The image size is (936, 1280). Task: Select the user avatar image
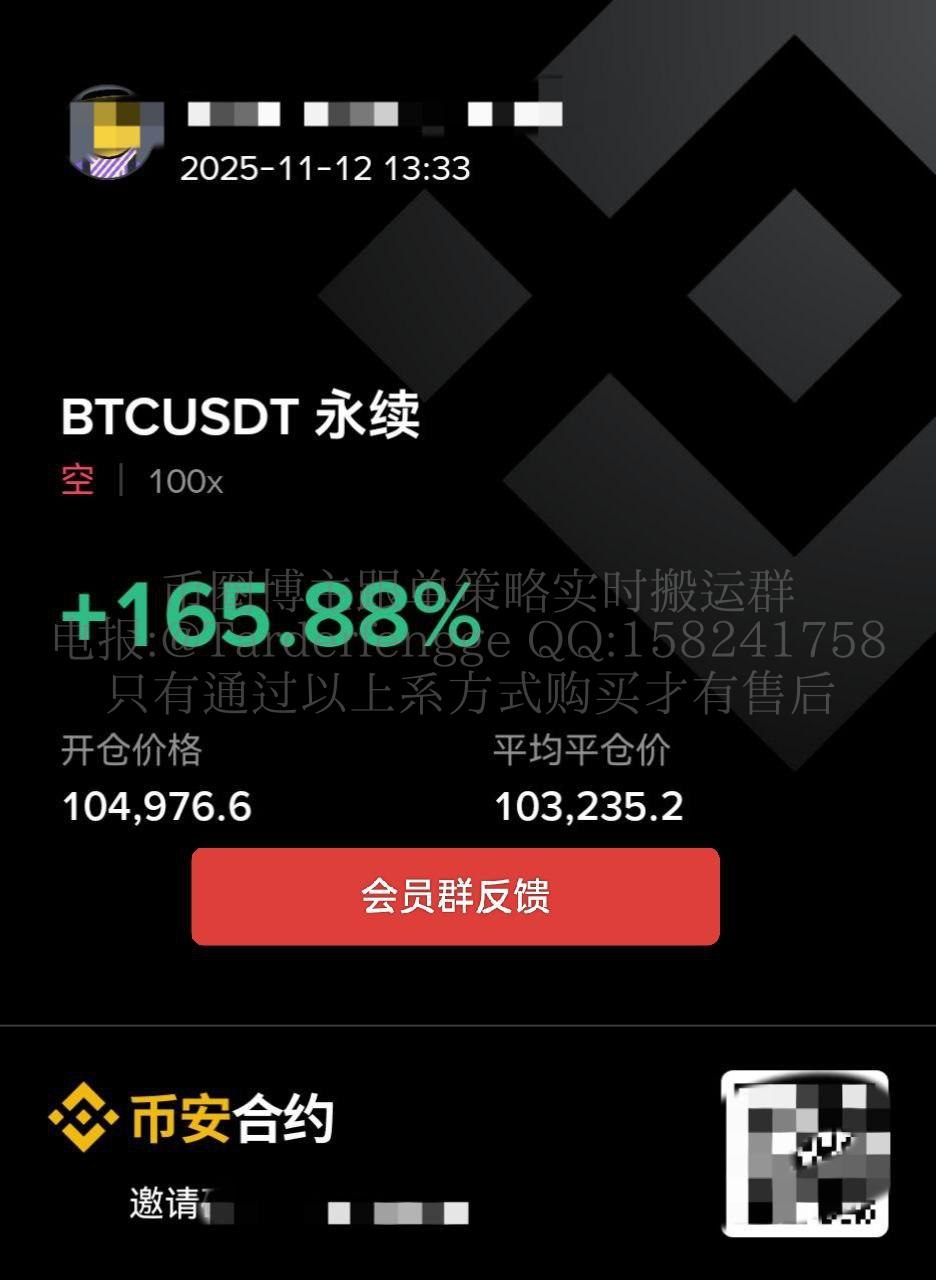[x=113, y=131]
